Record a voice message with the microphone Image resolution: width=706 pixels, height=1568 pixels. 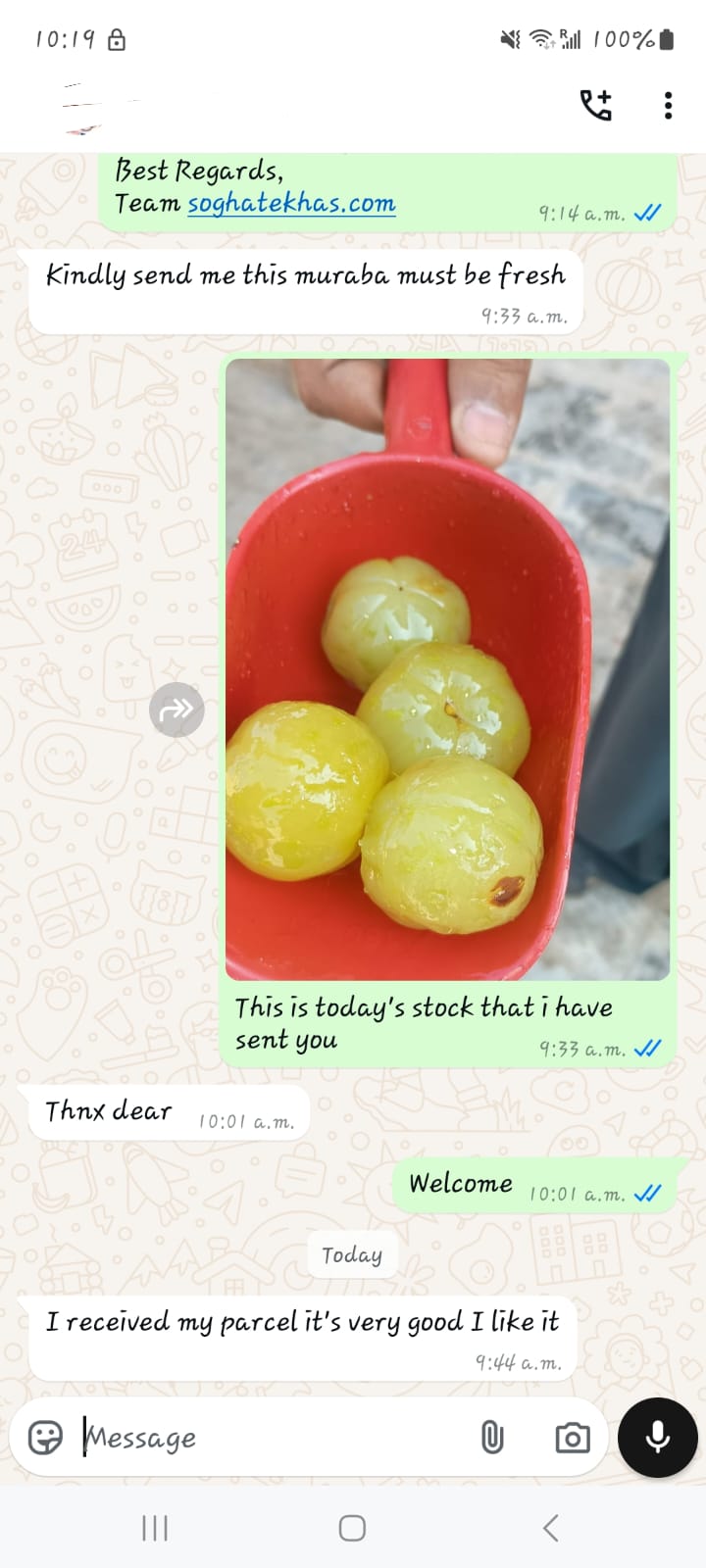tap(658, 1438)
